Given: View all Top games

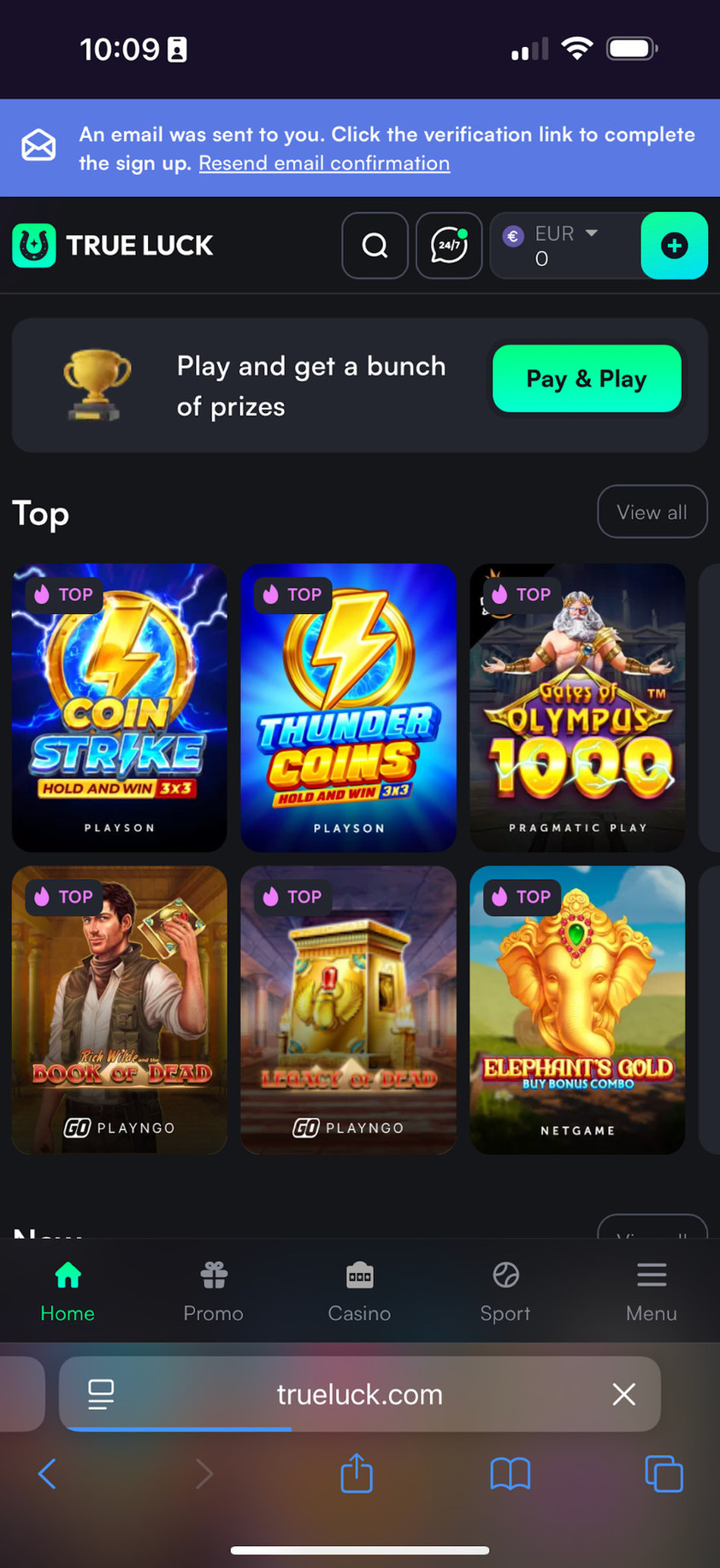Looking at the screenshot, I should click(652, 512).
